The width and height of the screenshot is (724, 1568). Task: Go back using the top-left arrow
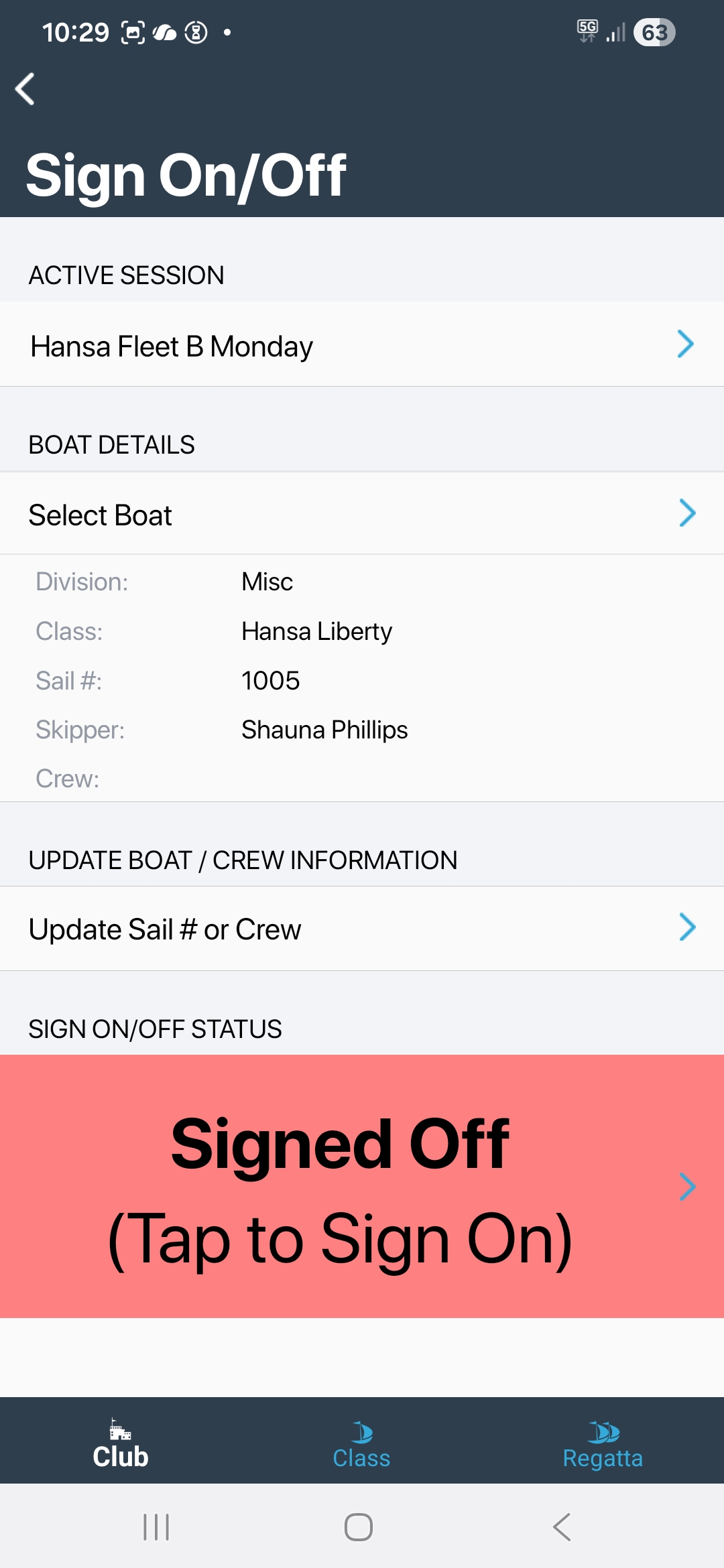(x=25, y=89)
